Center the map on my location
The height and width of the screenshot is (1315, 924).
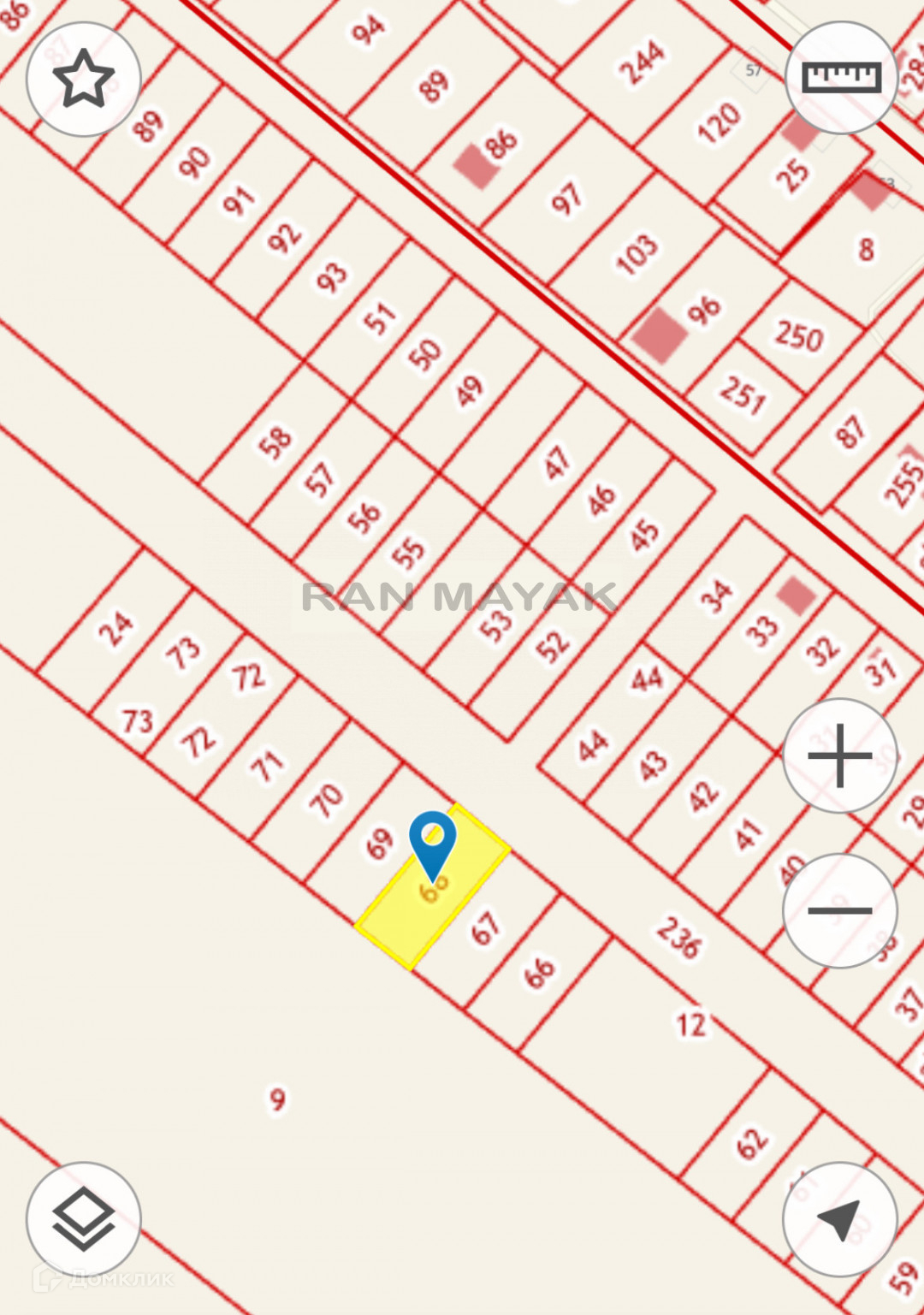pos(840,1218)
